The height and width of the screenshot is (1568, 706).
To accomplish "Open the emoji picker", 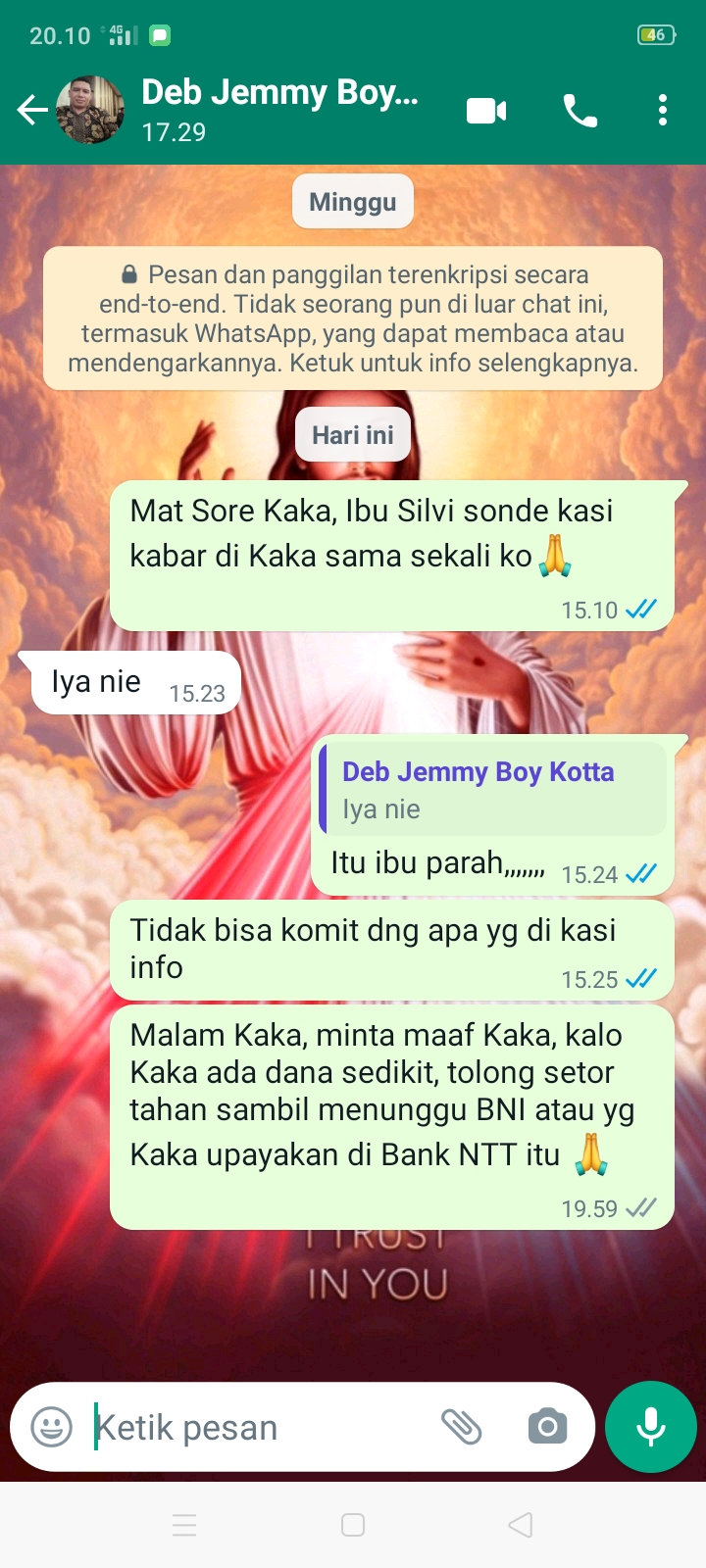I will point(51,1427).
